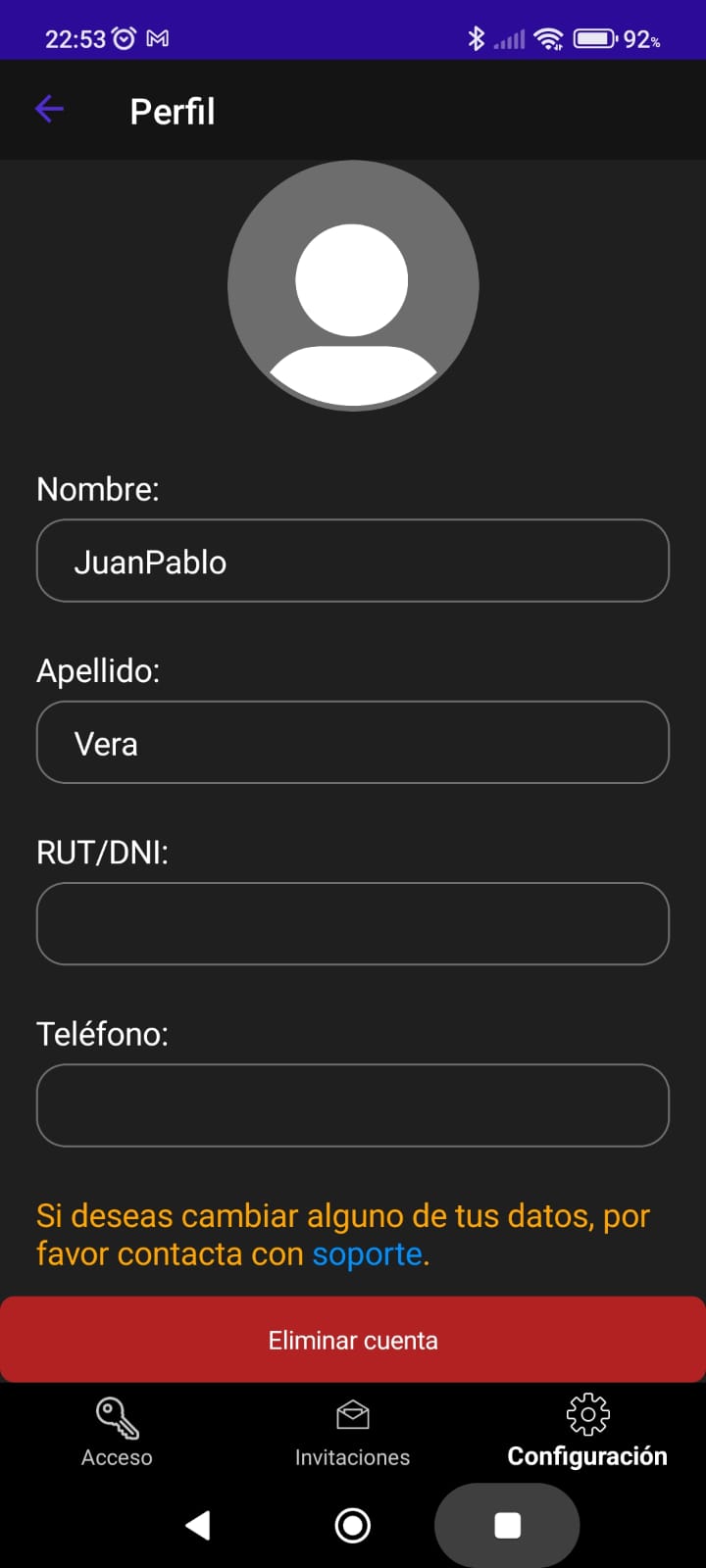Open recent apps with the square button
706x1568 pixels.
507,1525
